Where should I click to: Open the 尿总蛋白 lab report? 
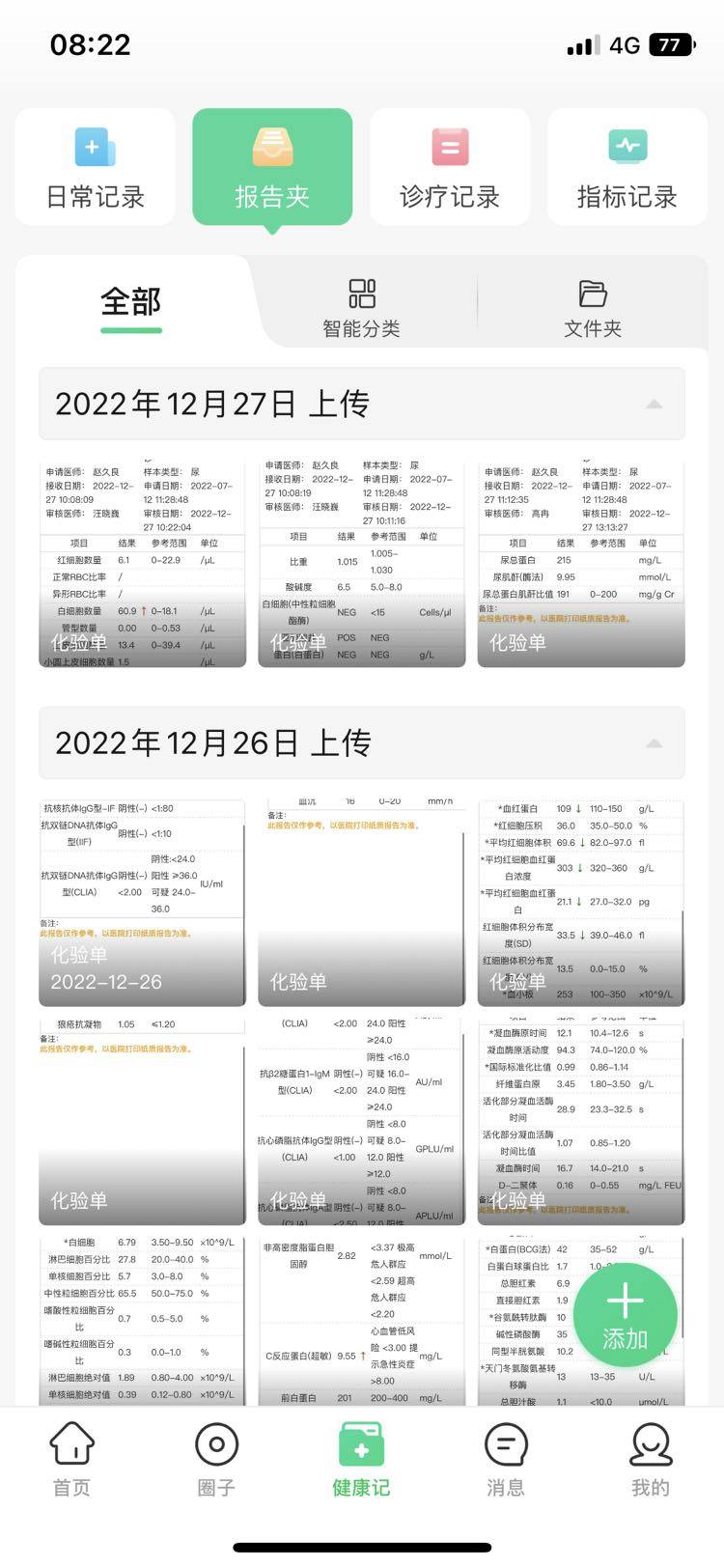coord(581,564)
